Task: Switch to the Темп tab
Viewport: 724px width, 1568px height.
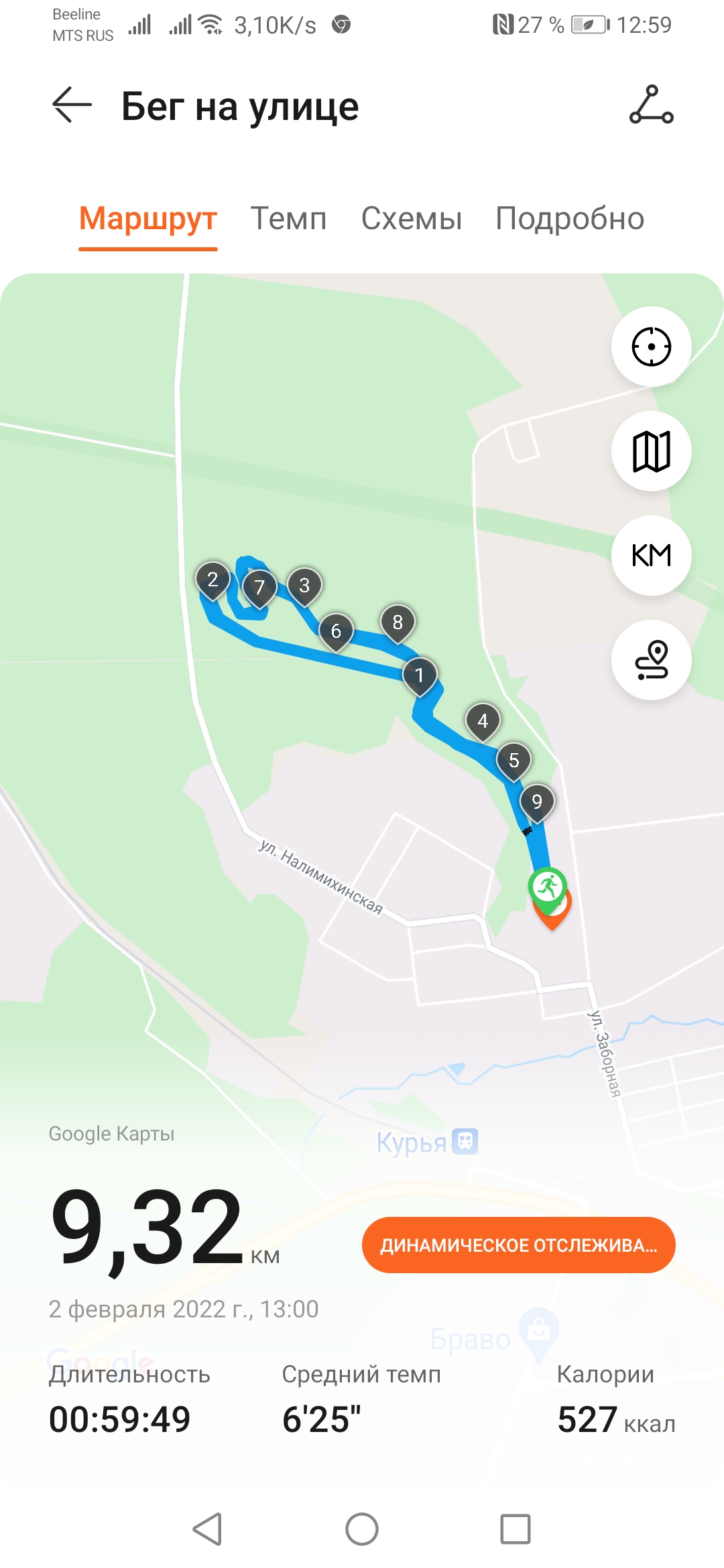Action: pos(288,218)
